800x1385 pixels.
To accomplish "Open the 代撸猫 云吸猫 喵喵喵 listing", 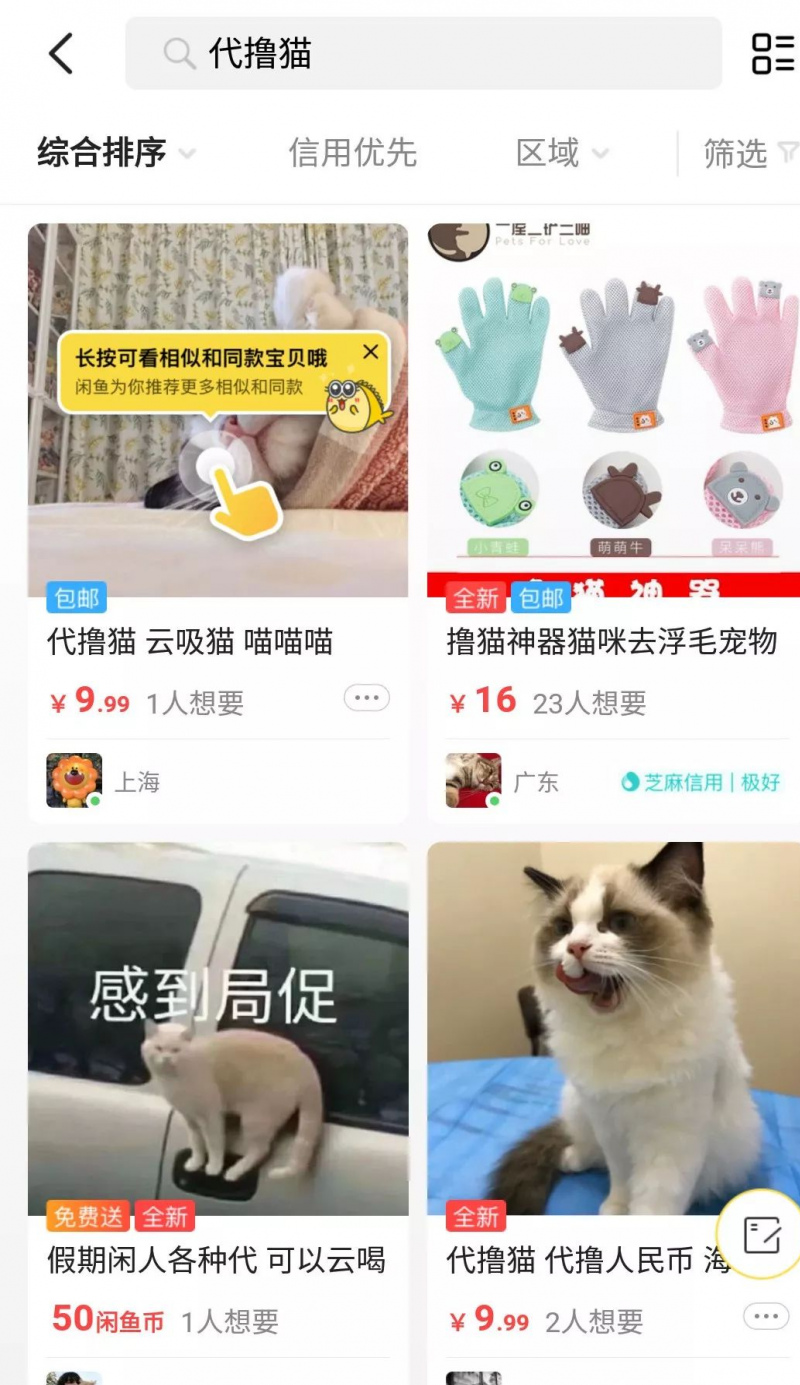I will pos(190,641).
